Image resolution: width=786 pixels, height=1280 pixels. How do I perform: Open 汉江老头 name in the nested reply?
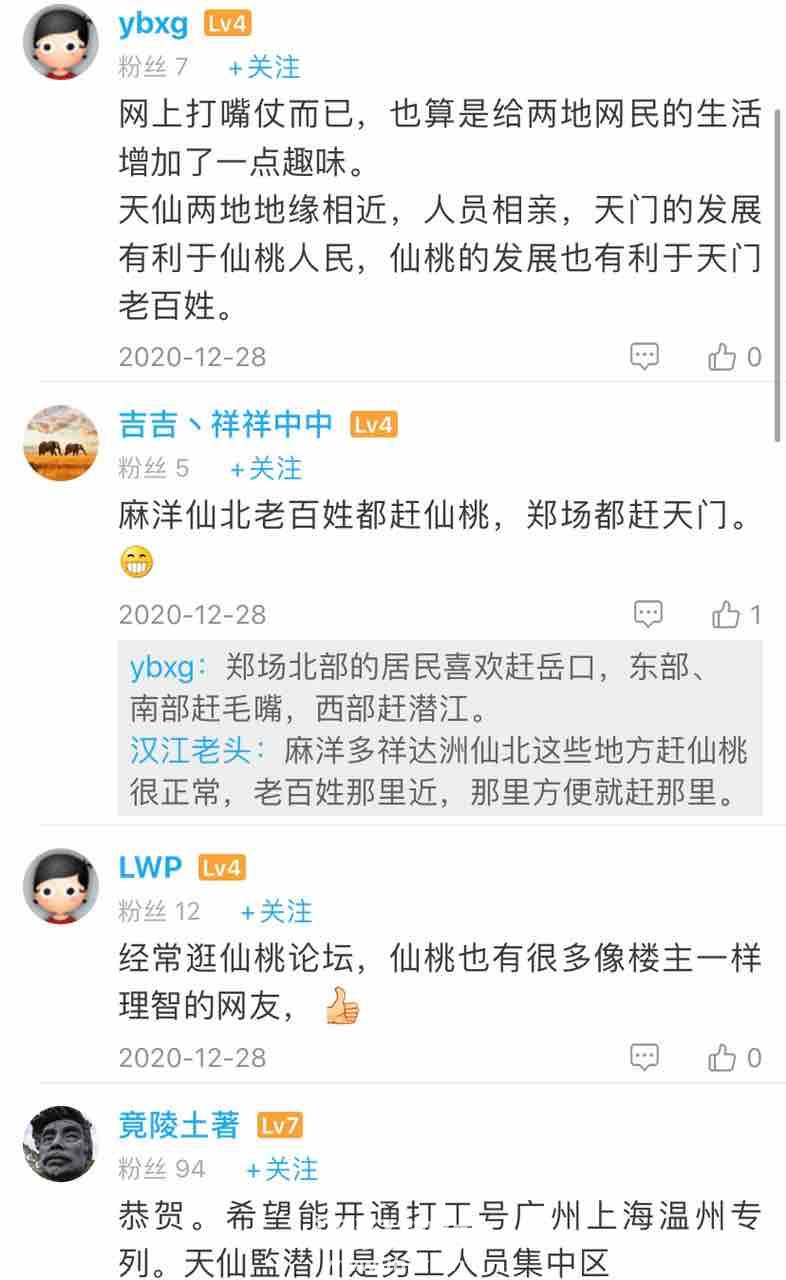pyautogui.click(x=197, y=750)
